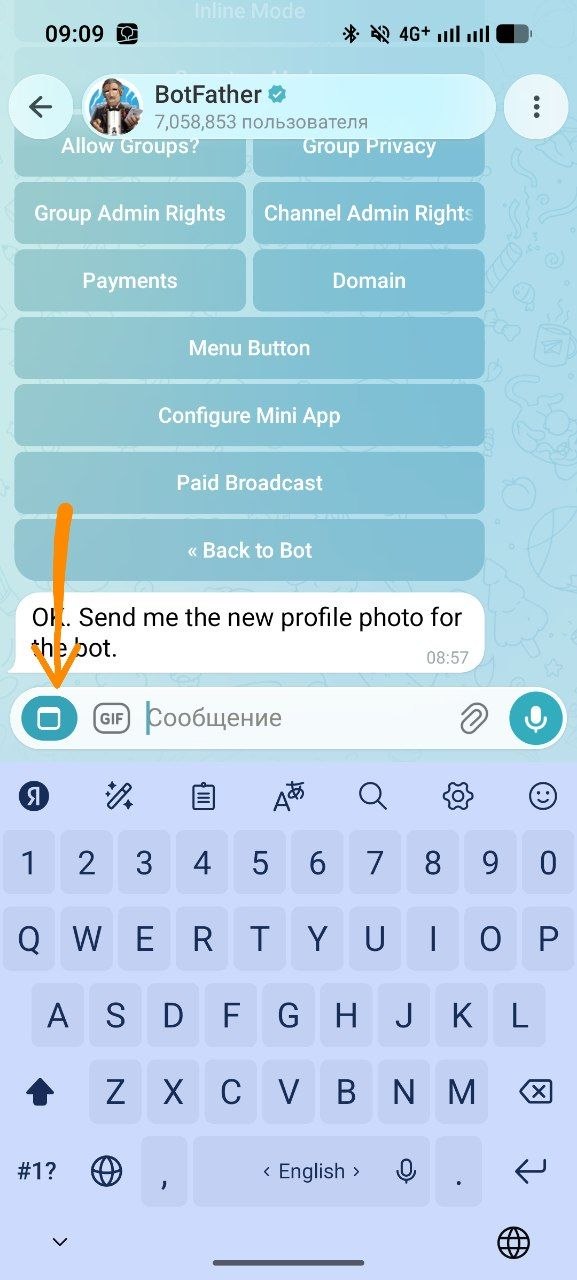Return with « Back to Bot

tap(249, 550)
